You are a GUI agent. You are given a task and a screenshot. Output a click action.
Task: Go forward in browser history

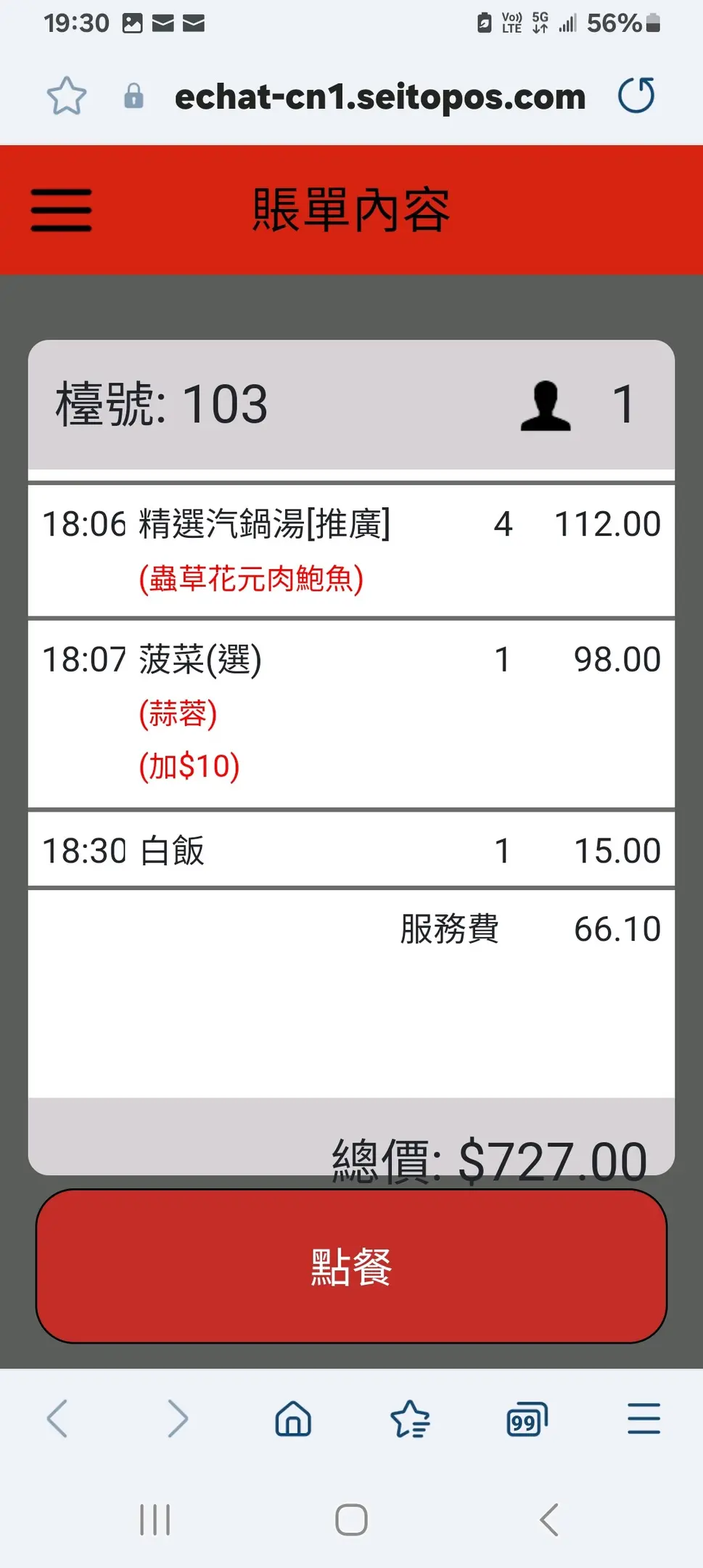pyautogui.click(x=177, y=1418)
